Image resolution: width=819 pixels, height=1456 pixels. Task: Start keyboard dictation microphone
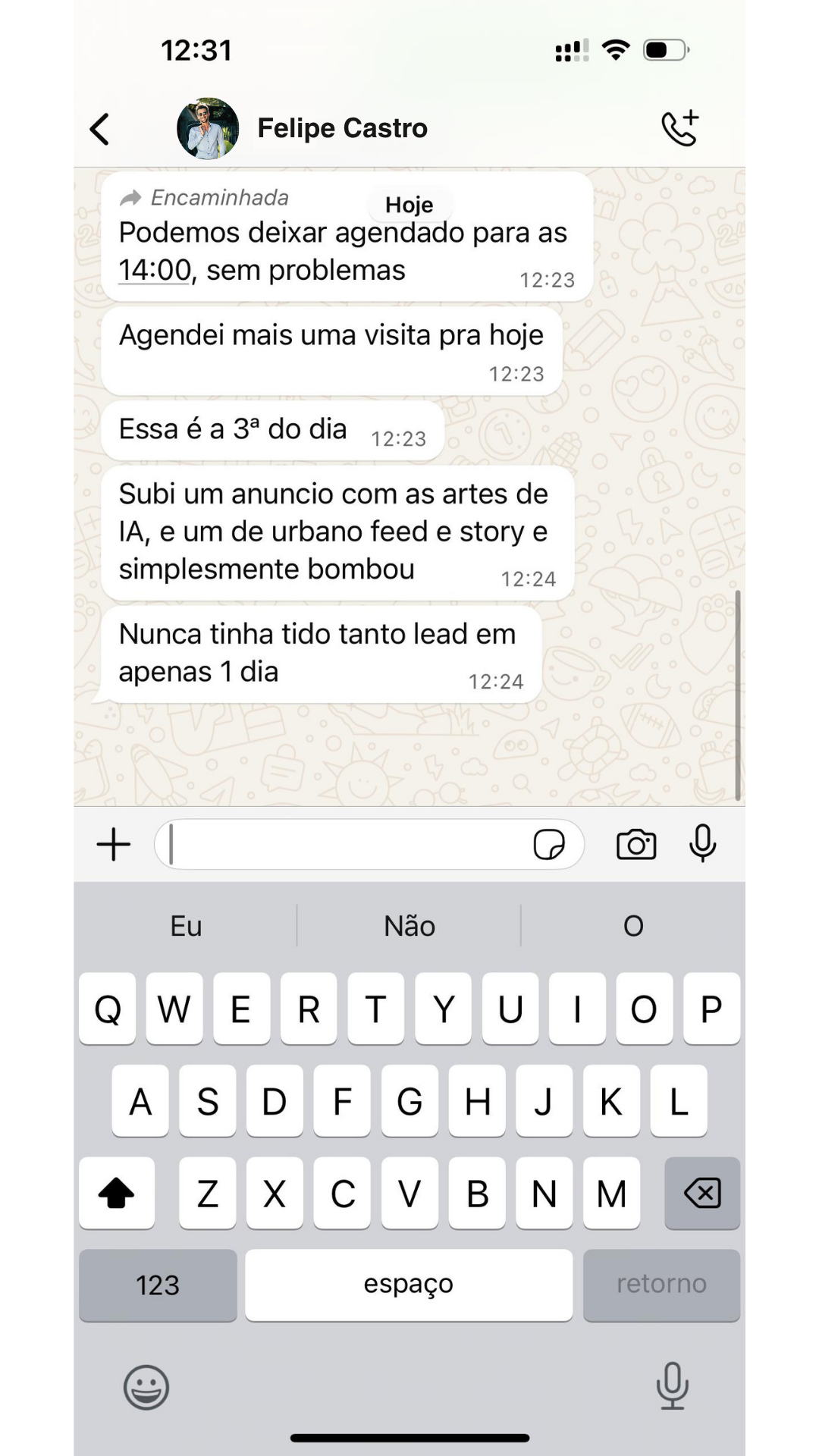pyautogui.click(x=672, y=1385)
